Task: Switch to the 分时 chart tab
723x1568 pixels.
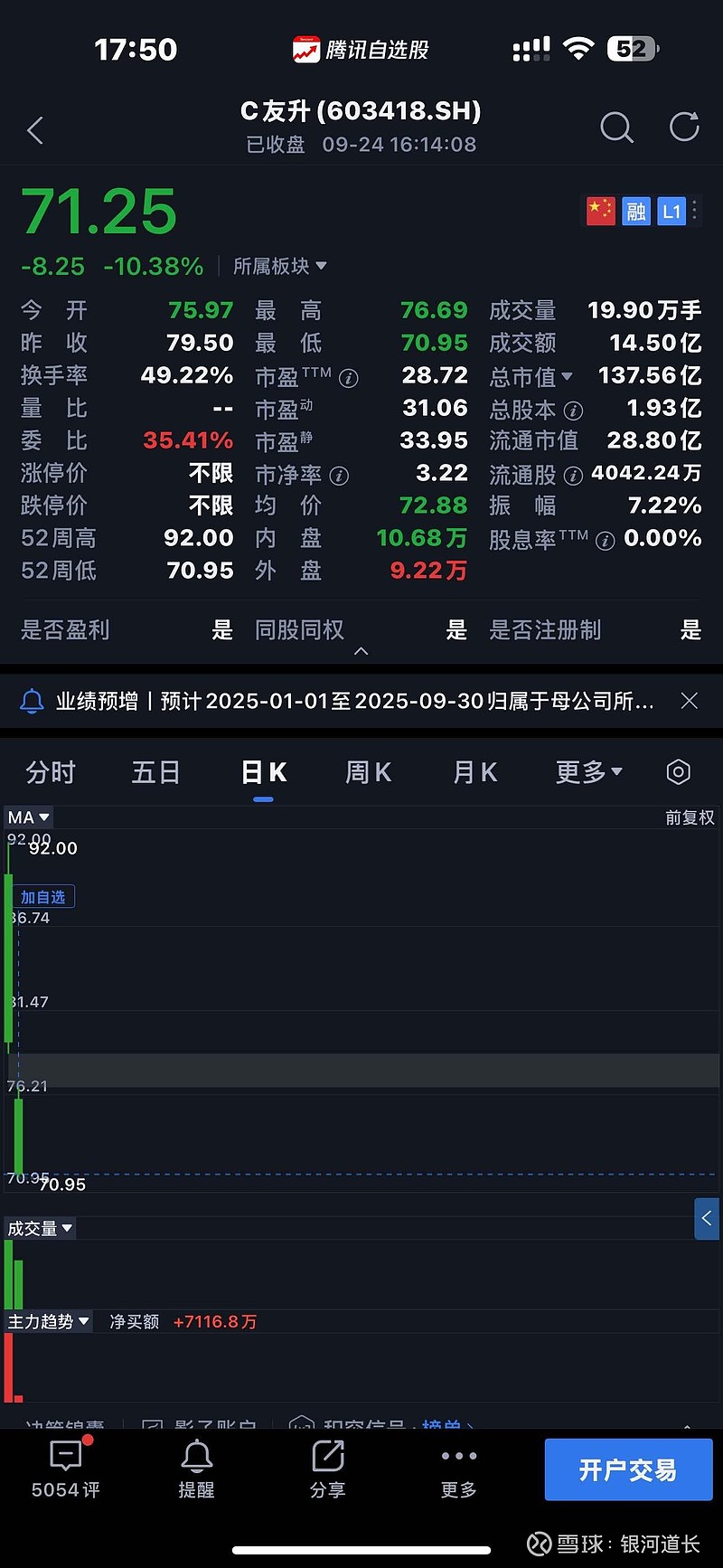Action: [51, 772]
